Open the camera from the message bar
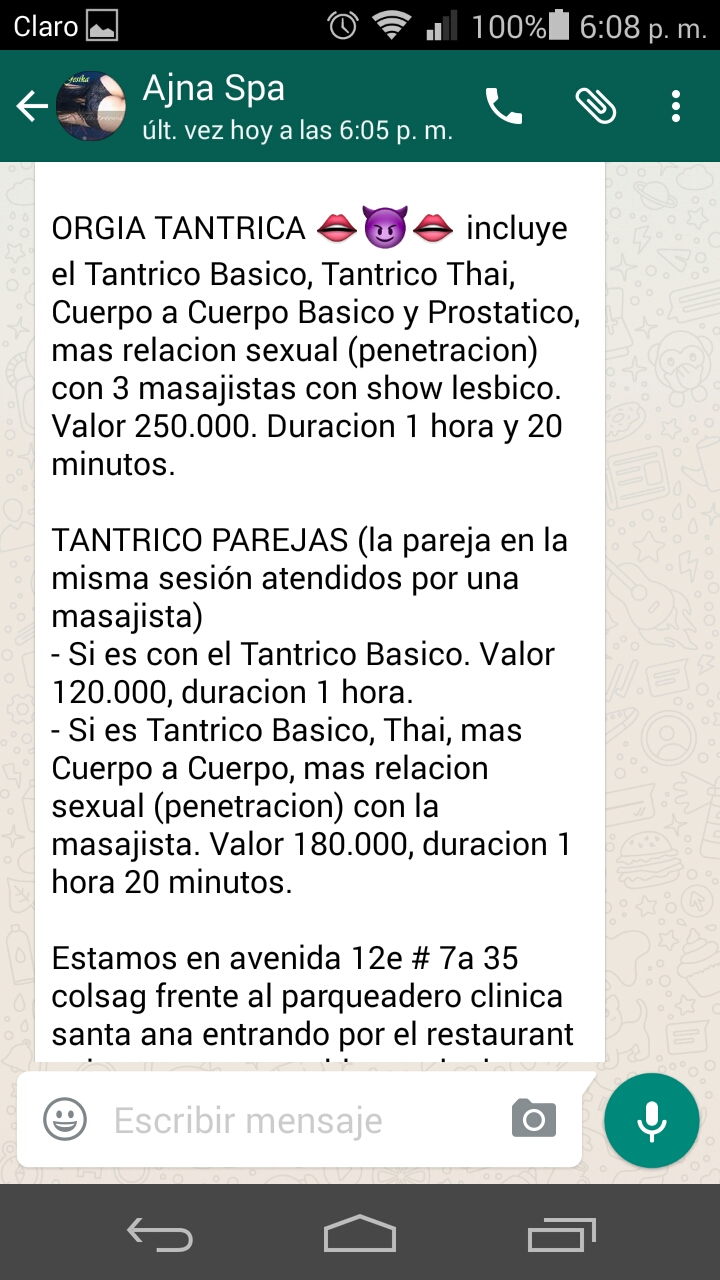 (534, 1119)
